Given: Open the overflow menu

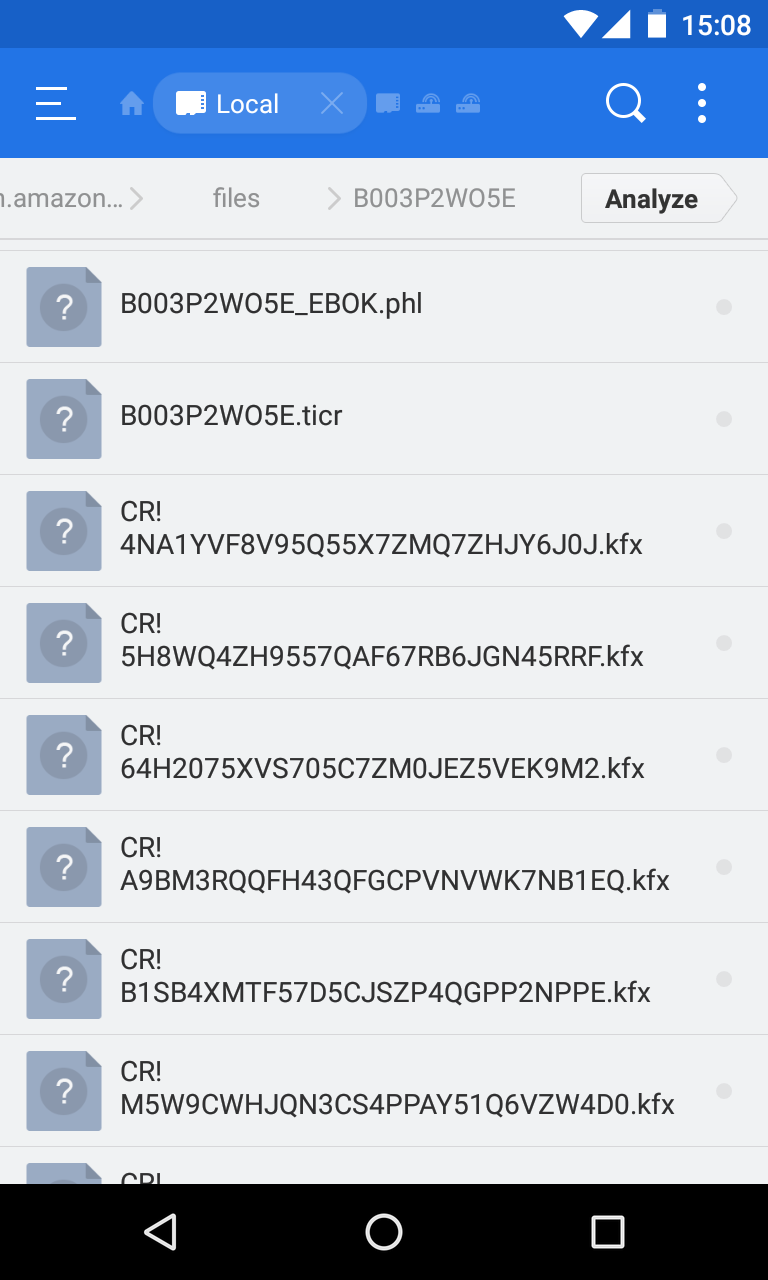Looking at the screenshot, I should point(702,103).
